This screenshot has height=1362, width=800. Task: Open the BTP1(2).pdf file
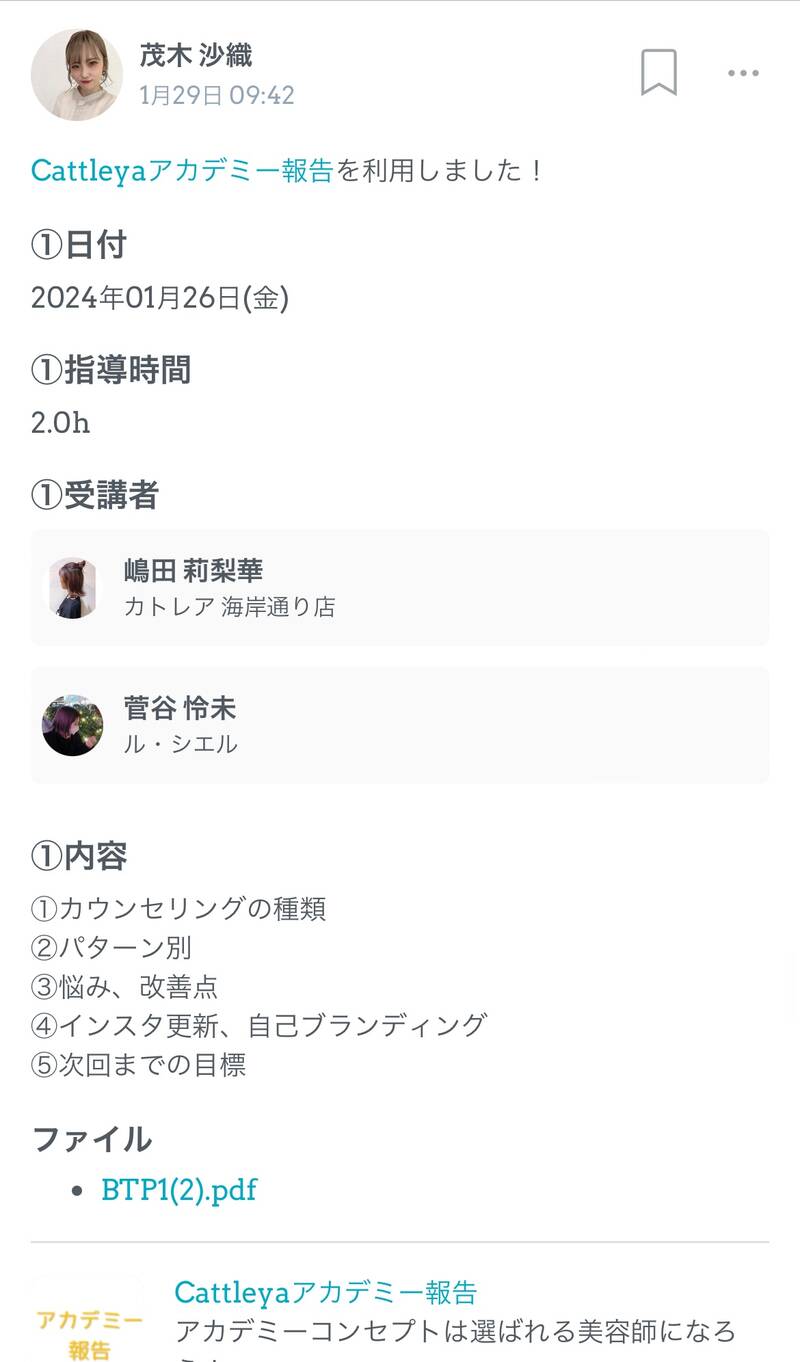[x=179, y=1190]
